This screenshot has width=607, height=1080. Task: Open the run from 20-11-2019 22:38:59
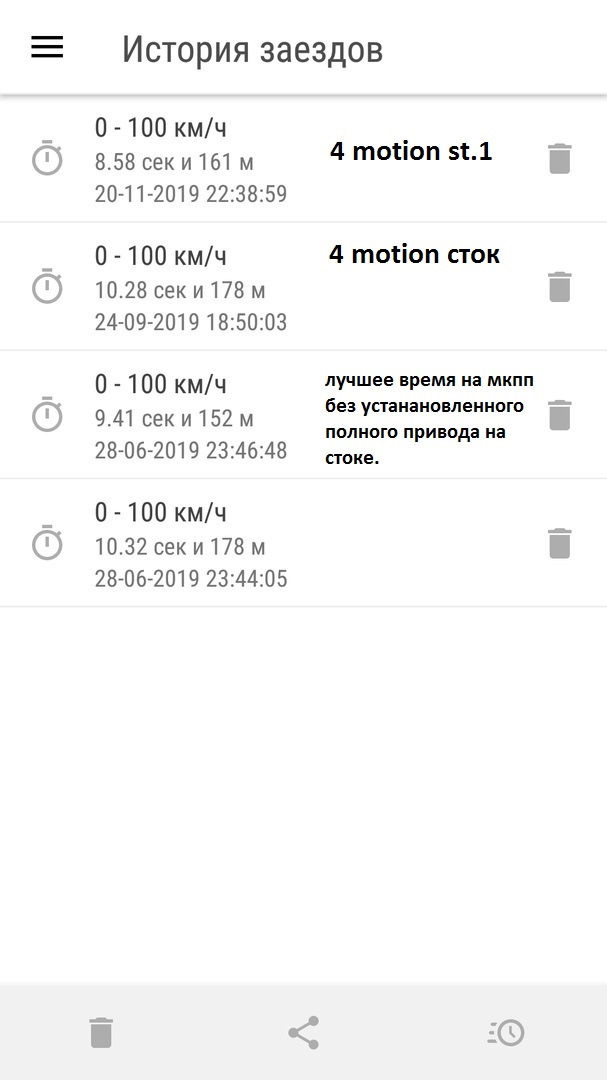[x=303, y=159]
